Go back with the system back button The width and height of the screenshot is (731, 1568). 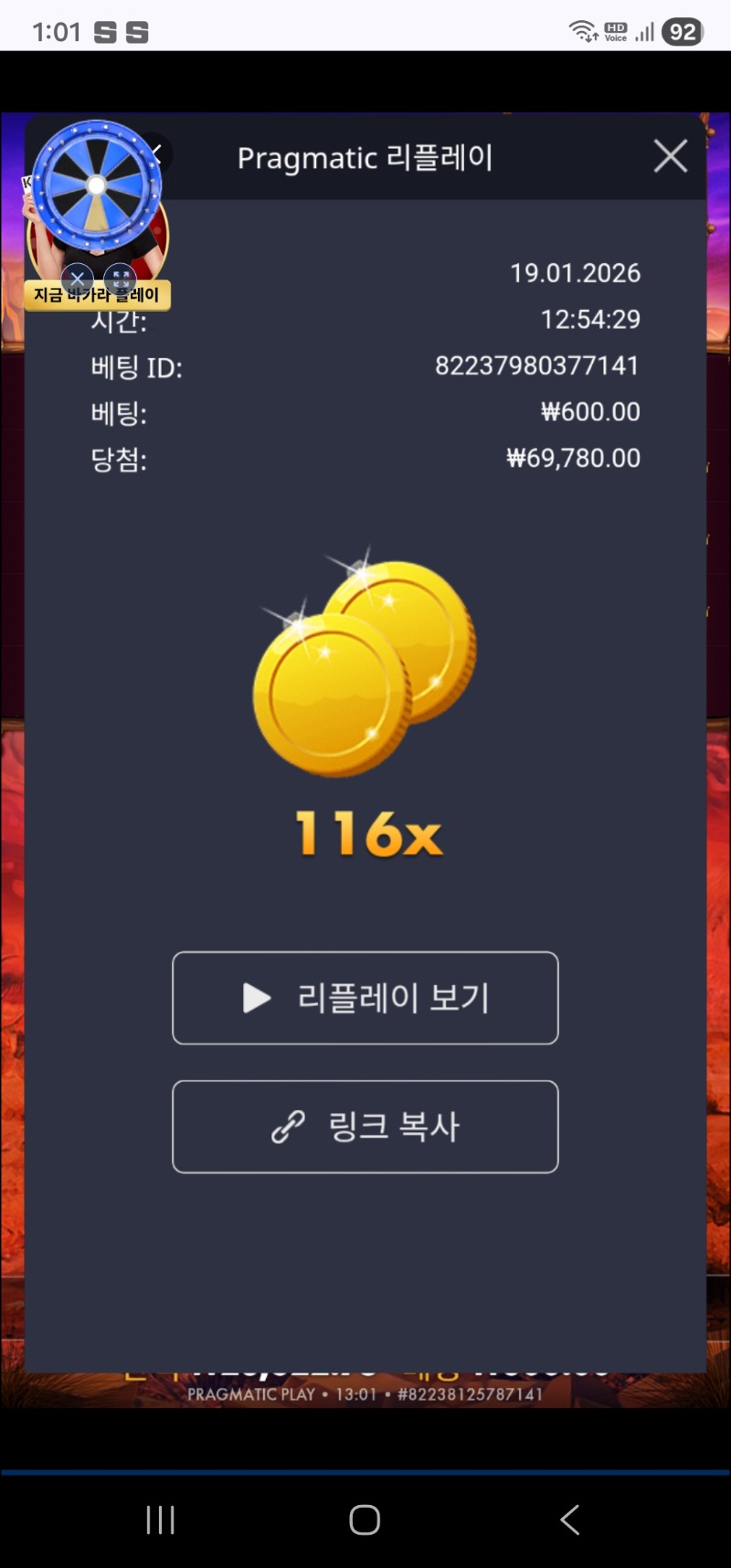(x=569, y=1520)
